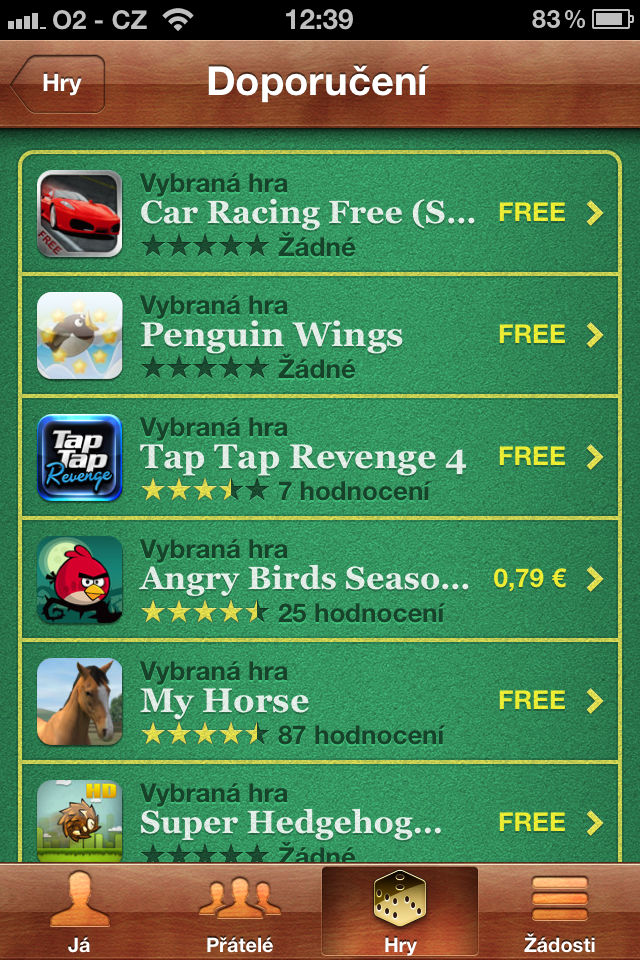Select Tap Tap Revenge 4 row

click(320, 457)
